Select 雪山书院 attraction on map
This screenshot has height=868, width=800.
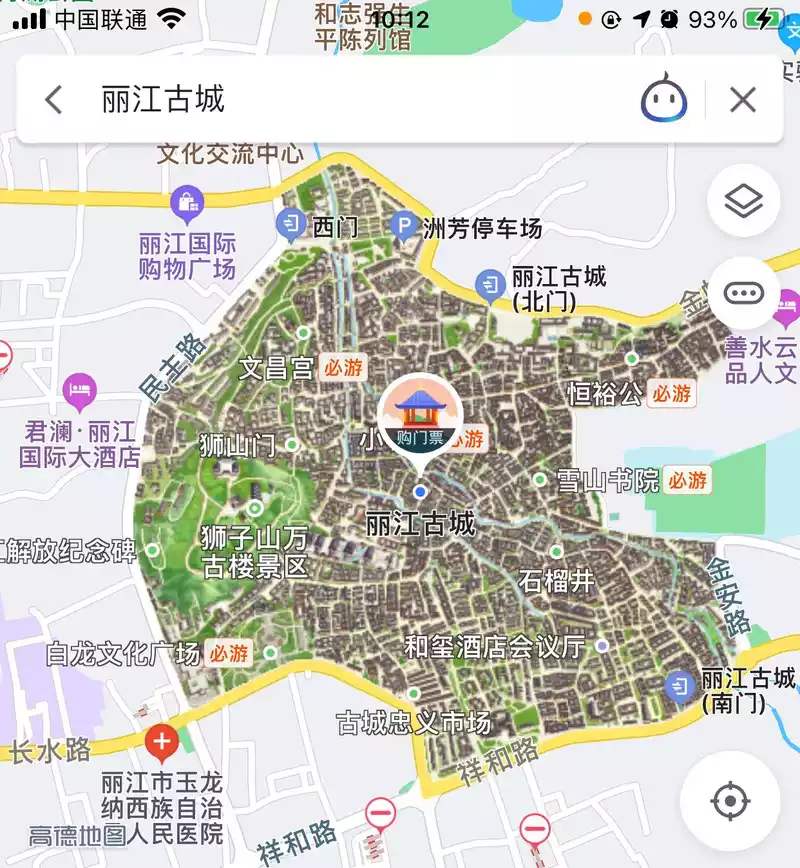[x=541, y=480]
